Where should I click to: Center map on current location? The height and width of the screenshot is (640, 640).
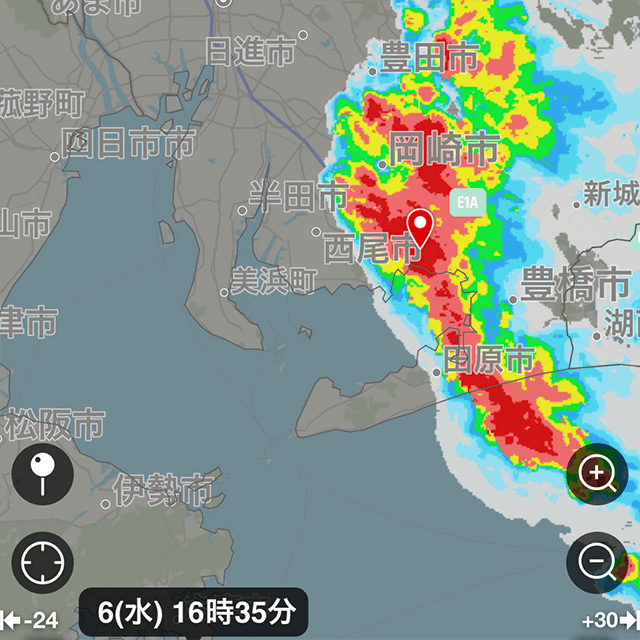(x=43, y=563)
